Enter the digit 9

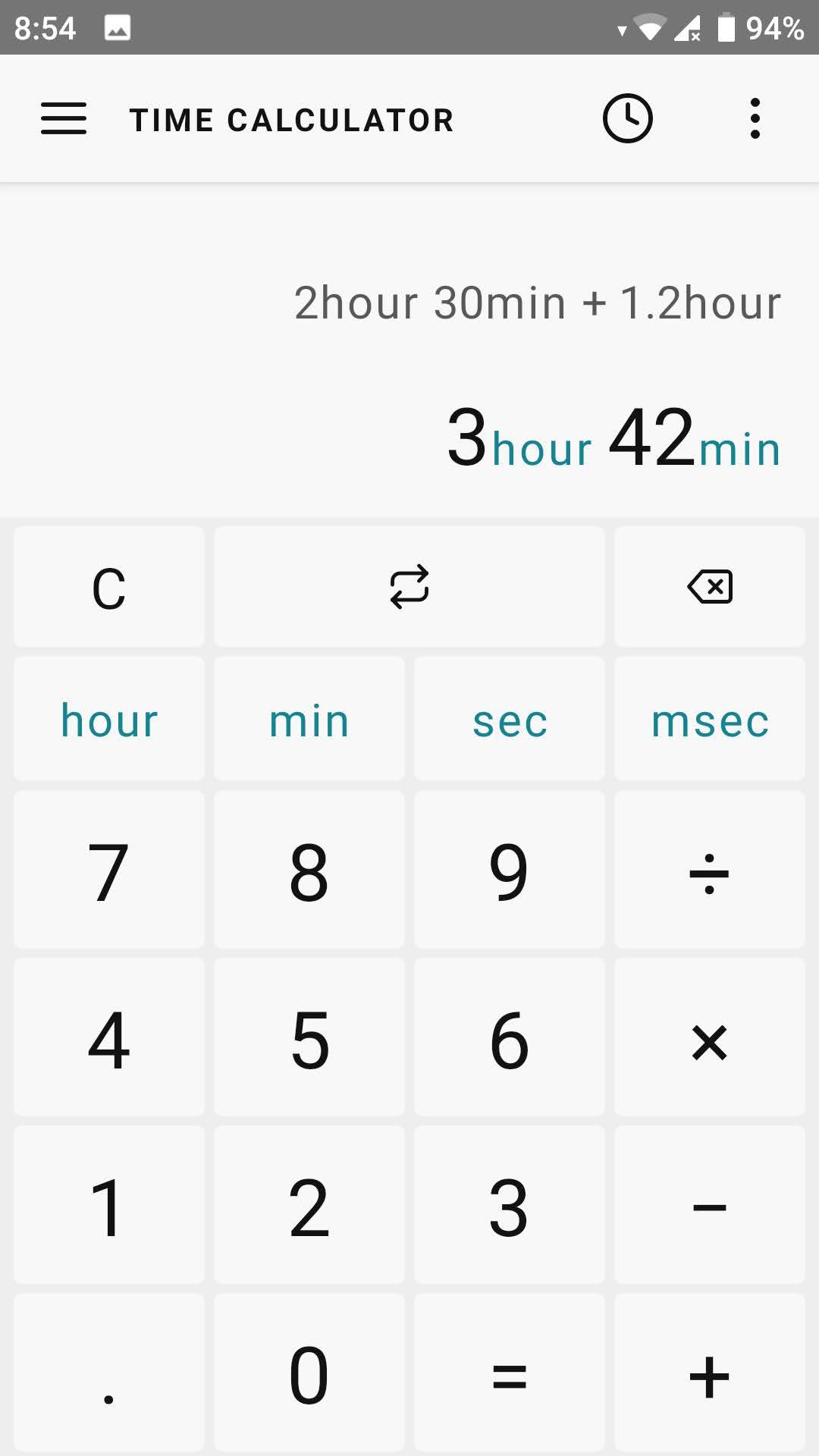click(510, 871)
